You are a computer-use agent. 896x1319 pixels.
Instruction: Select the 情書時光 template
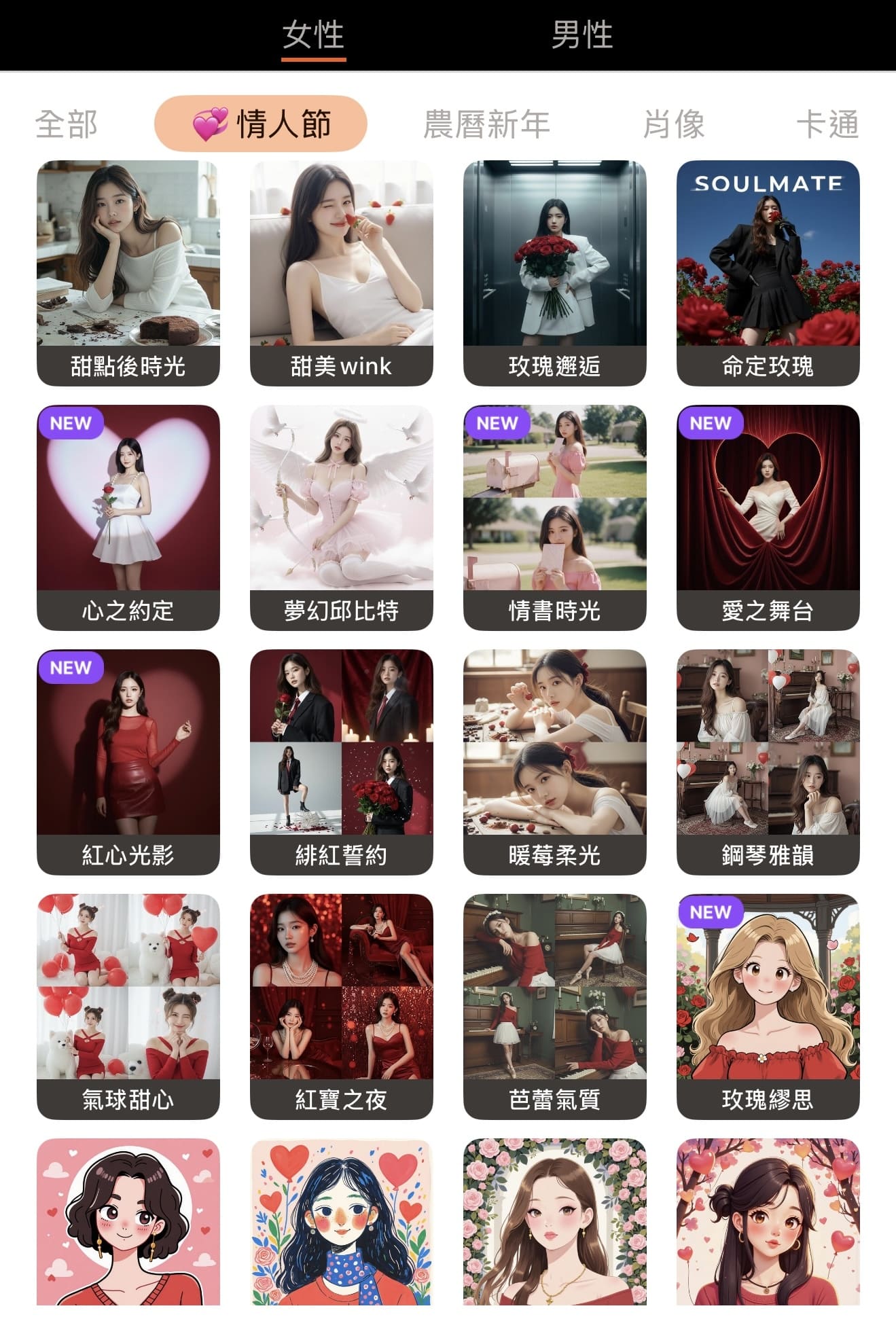click(554, 516)
